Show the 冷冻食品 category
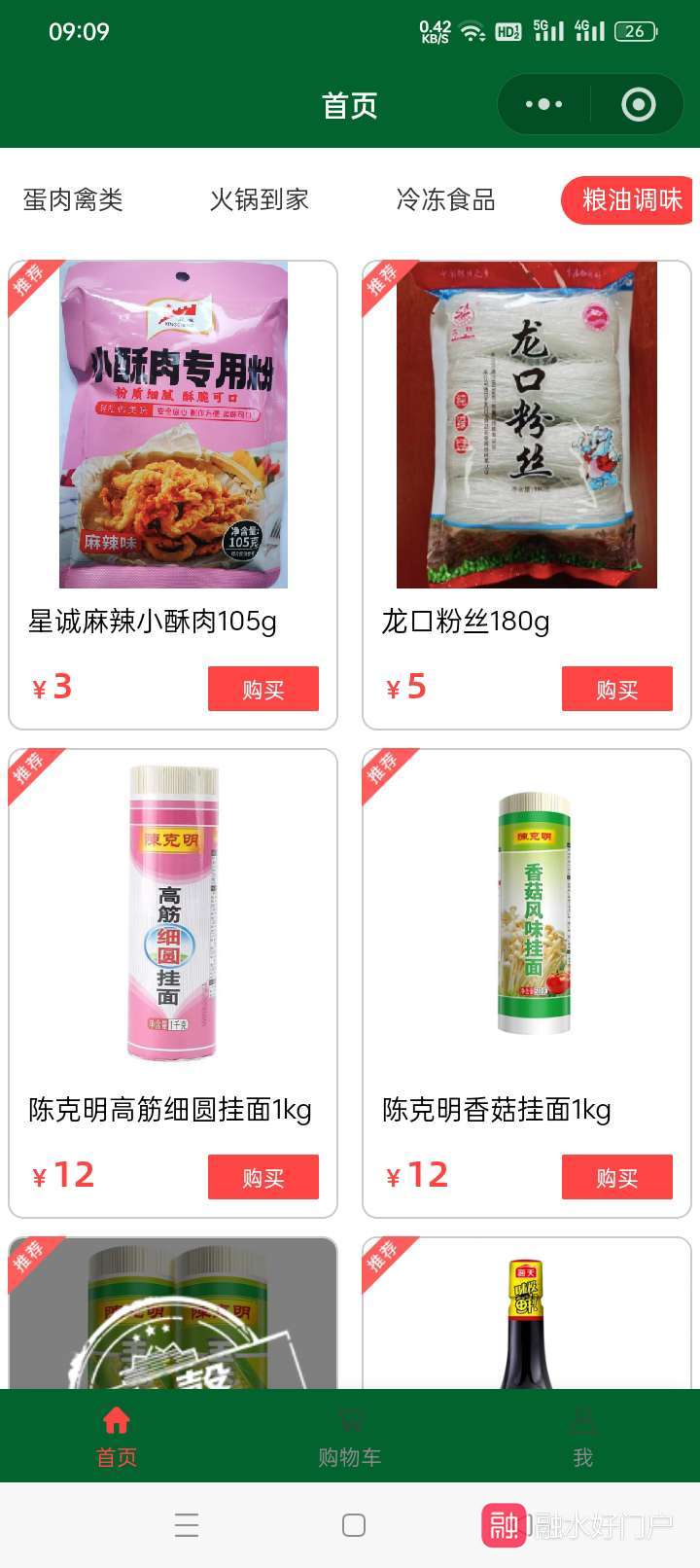Viewport: 700px width, 1568px height. (446, 200)
